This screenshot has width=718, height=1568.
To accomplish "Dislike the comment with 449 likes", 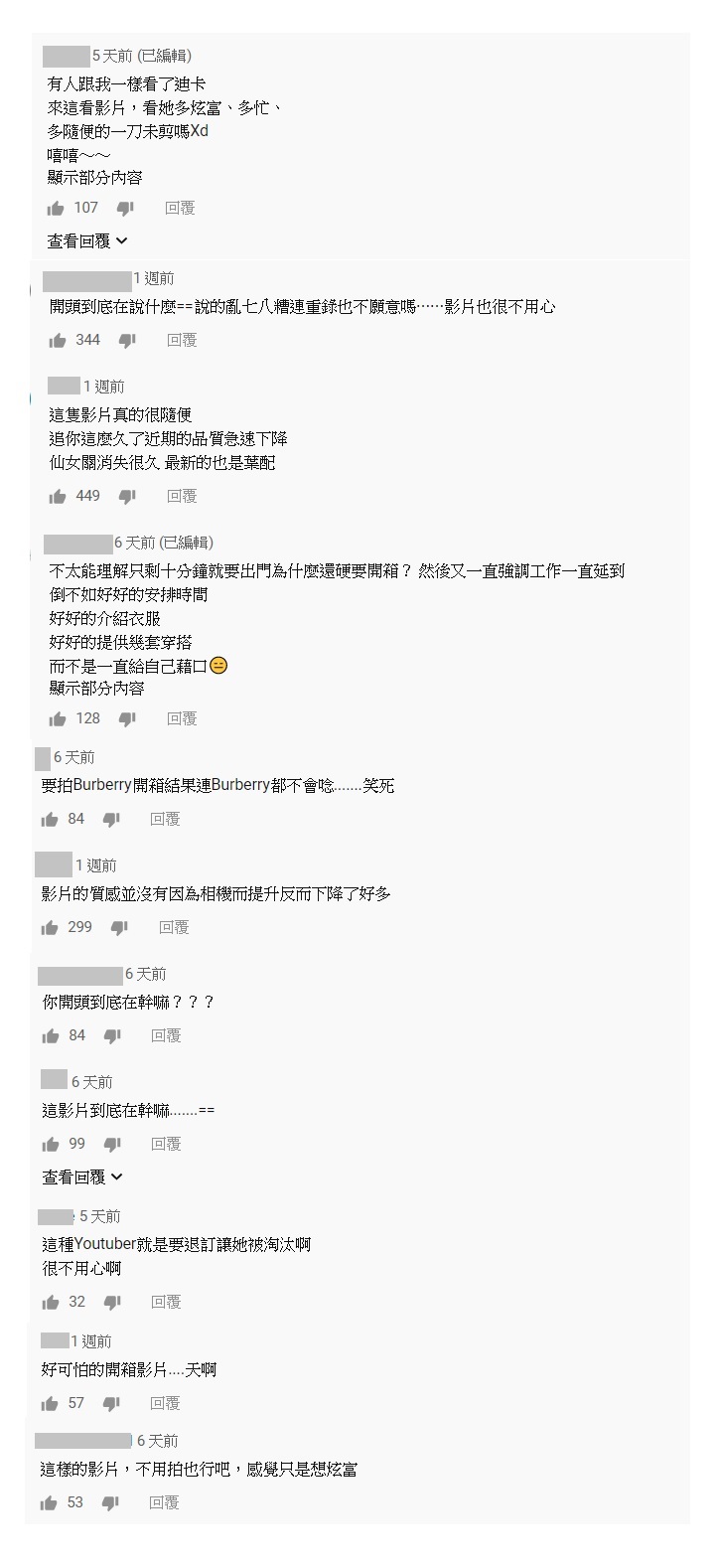I will tap(127, 497).
